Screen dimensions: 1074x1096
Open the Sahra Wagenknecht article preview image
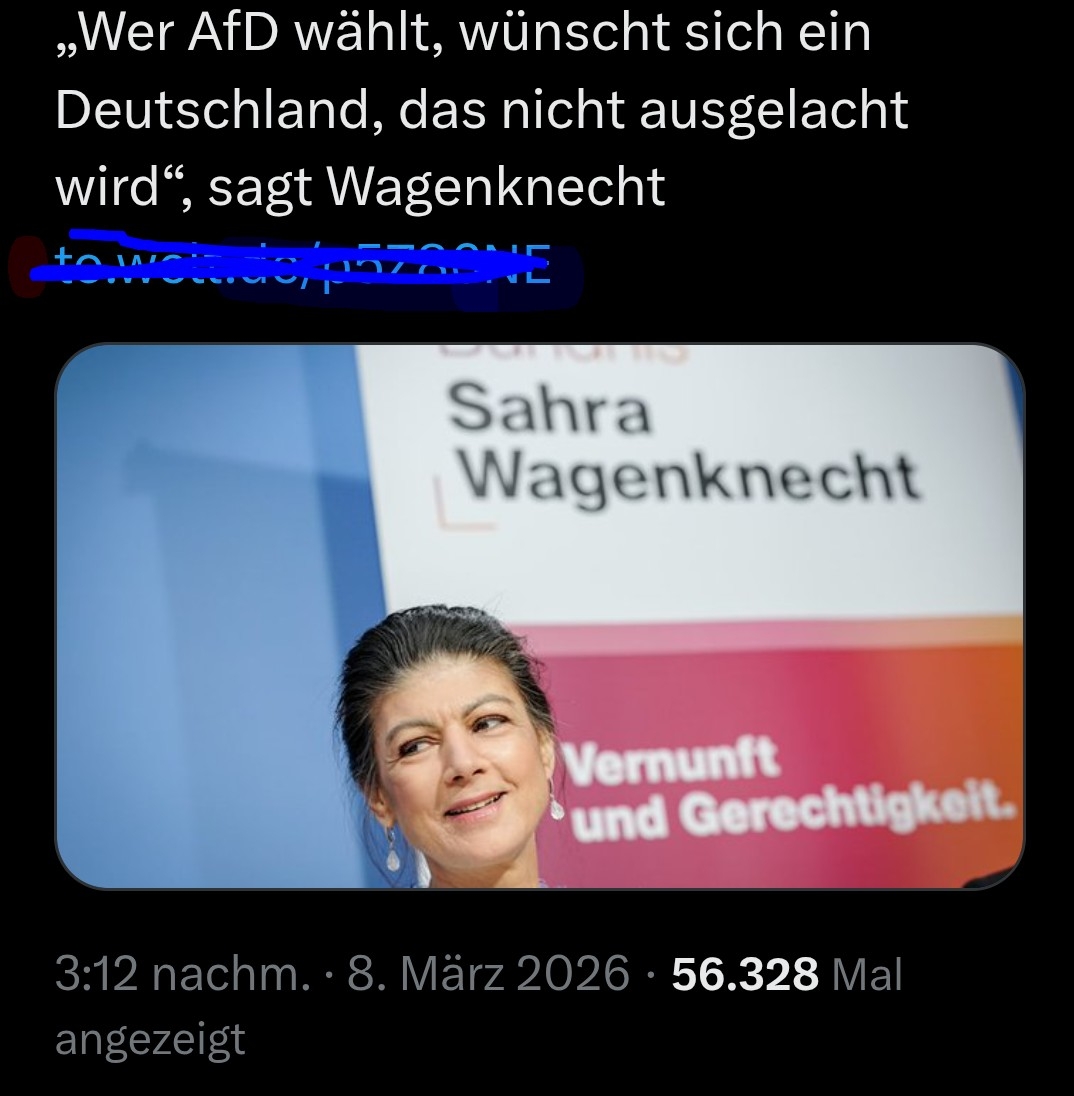540,616
